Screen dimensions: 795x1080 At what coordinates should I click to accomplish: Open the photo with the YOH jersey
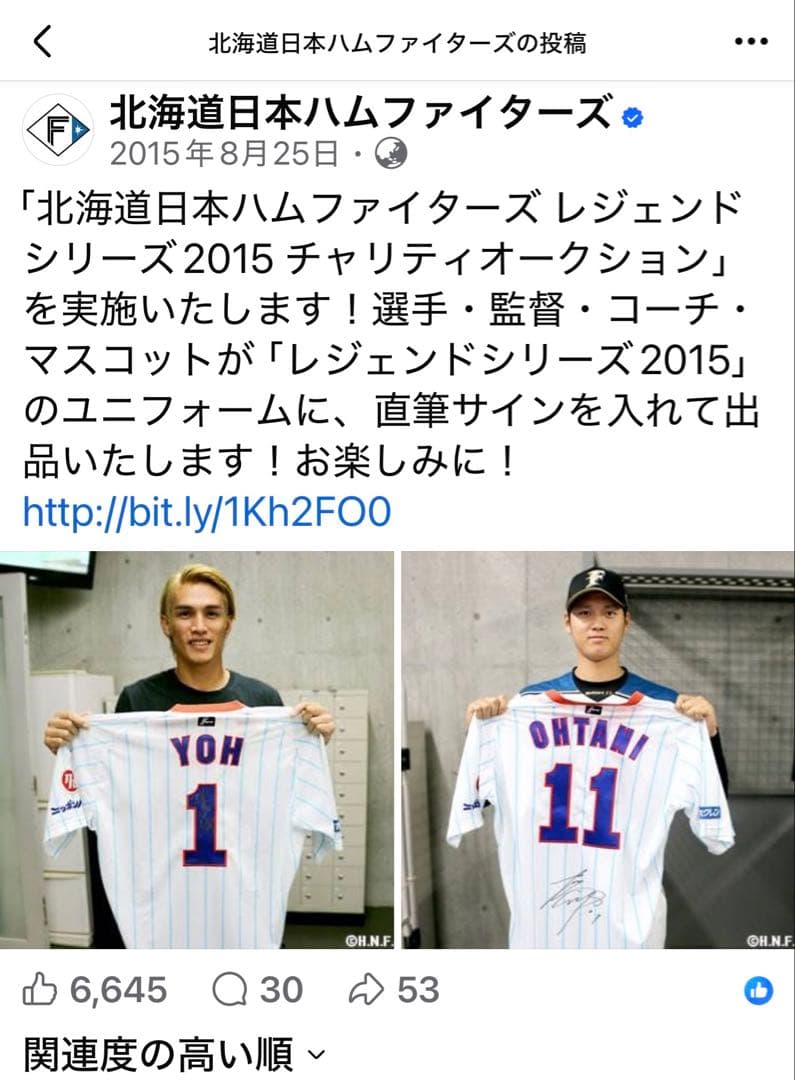pos(197,750)
